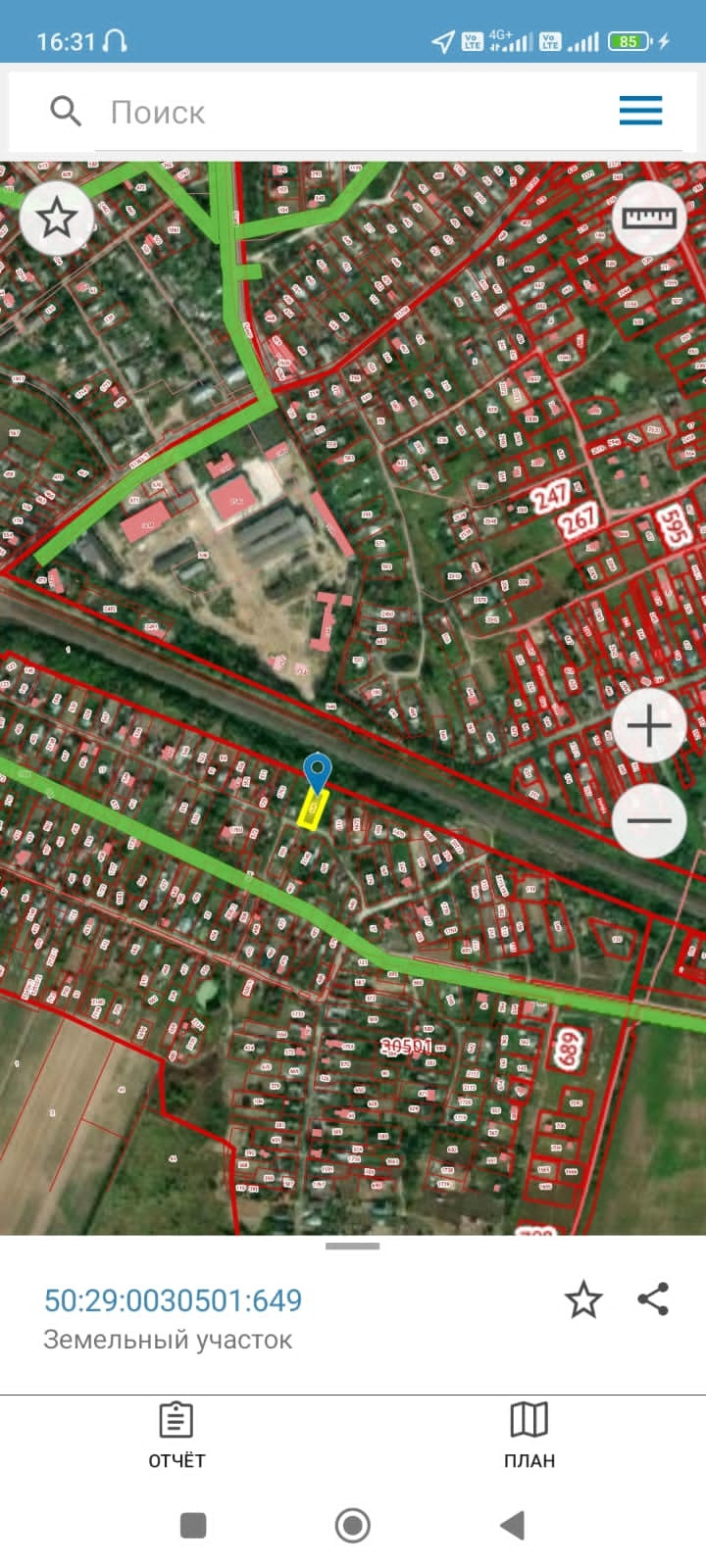
Task: Open cadastral number 50:29:0030501:649 link
Action: pyautogui.click(x=173, y=1300)
